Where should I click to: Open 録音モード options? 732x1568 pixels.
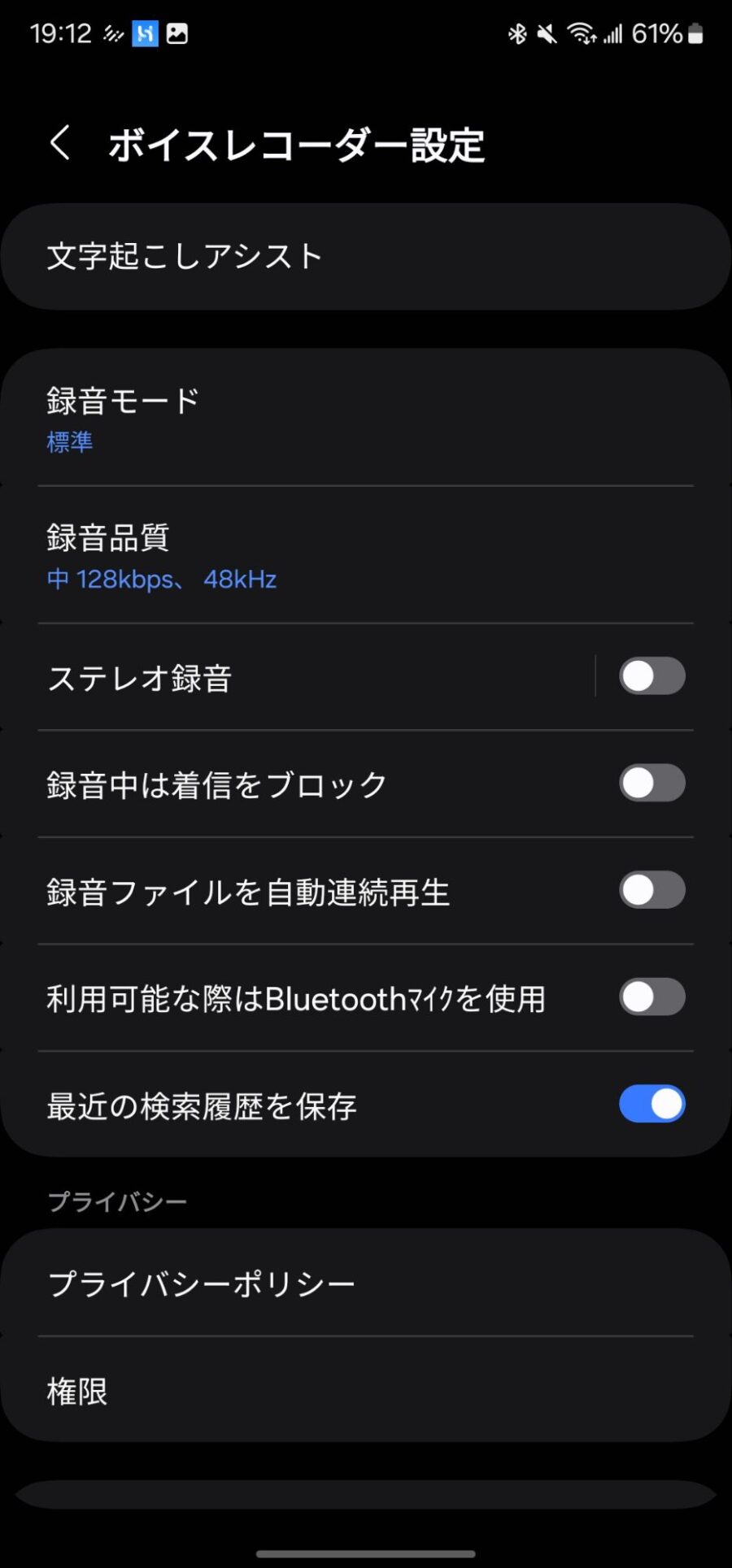click(365, 419)
